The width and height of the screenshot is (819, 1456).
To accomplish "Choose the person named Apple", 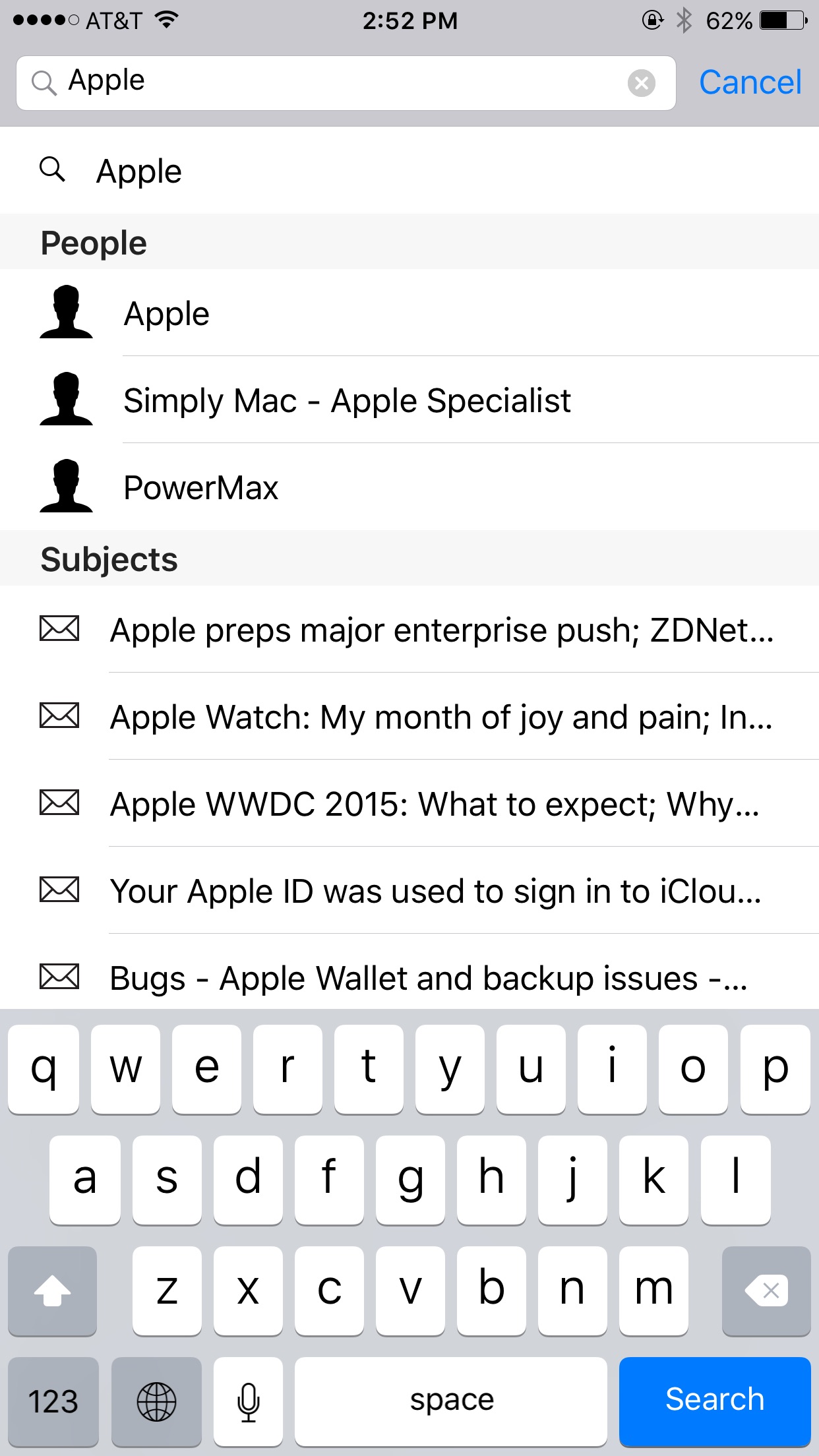I will pyautogui.click(x=409, y=313).
